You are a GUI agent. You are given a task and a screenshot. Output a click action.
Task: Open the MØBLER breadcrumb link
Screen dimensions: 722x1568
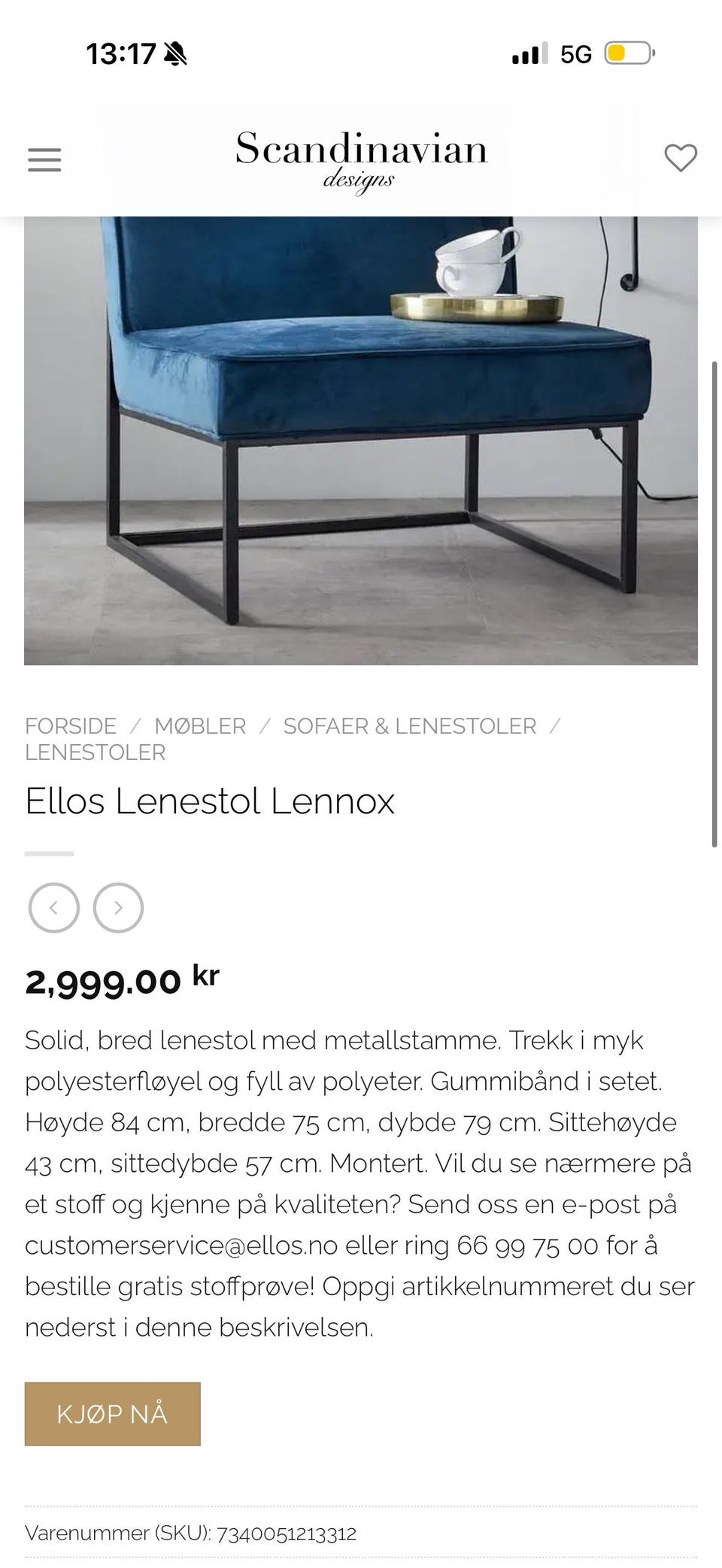click(200, 726)
